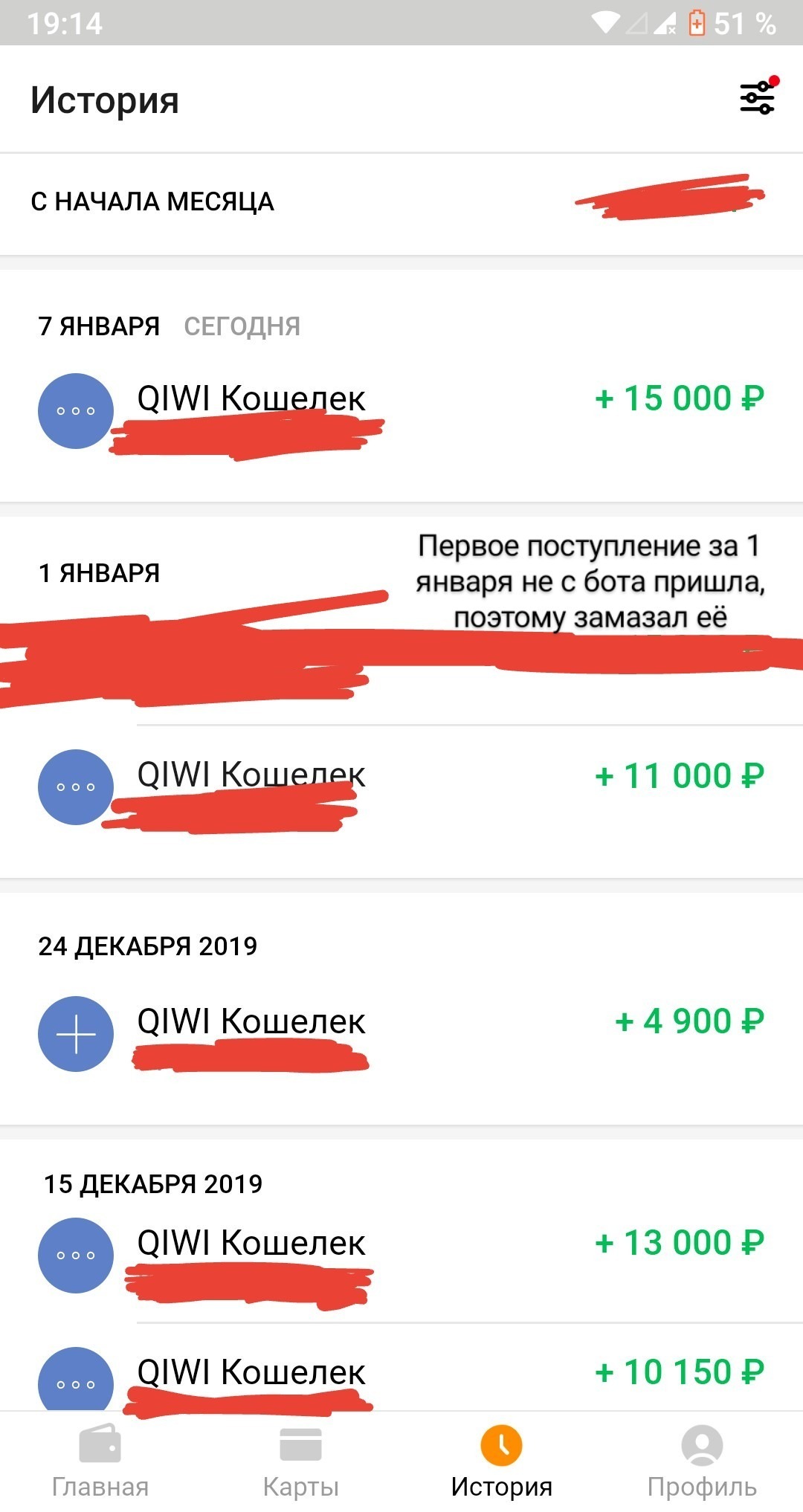Go to the Профиль tab
803x1512 pixels.
pos(702,1461)
